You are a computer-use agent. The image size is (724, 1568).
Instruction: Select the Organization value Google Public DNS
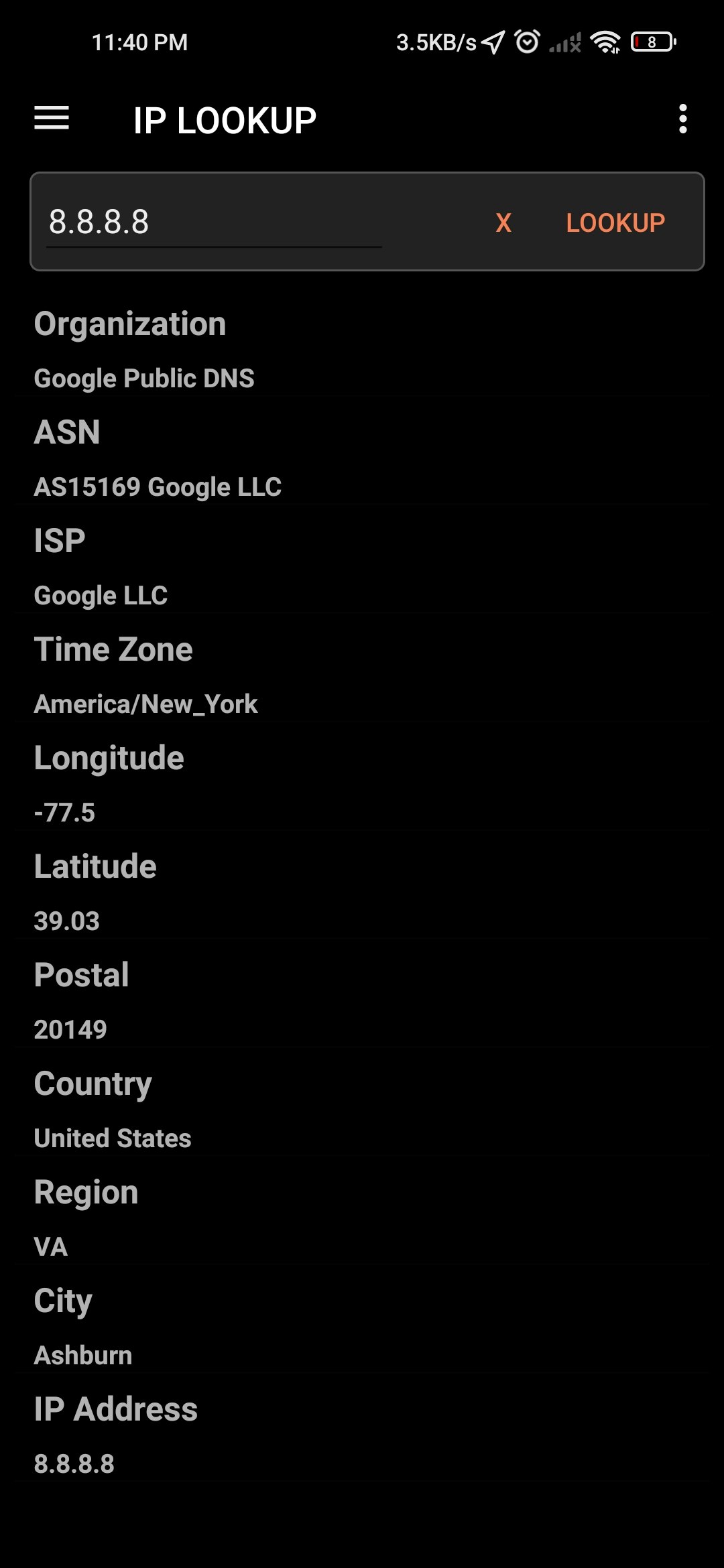145,378
